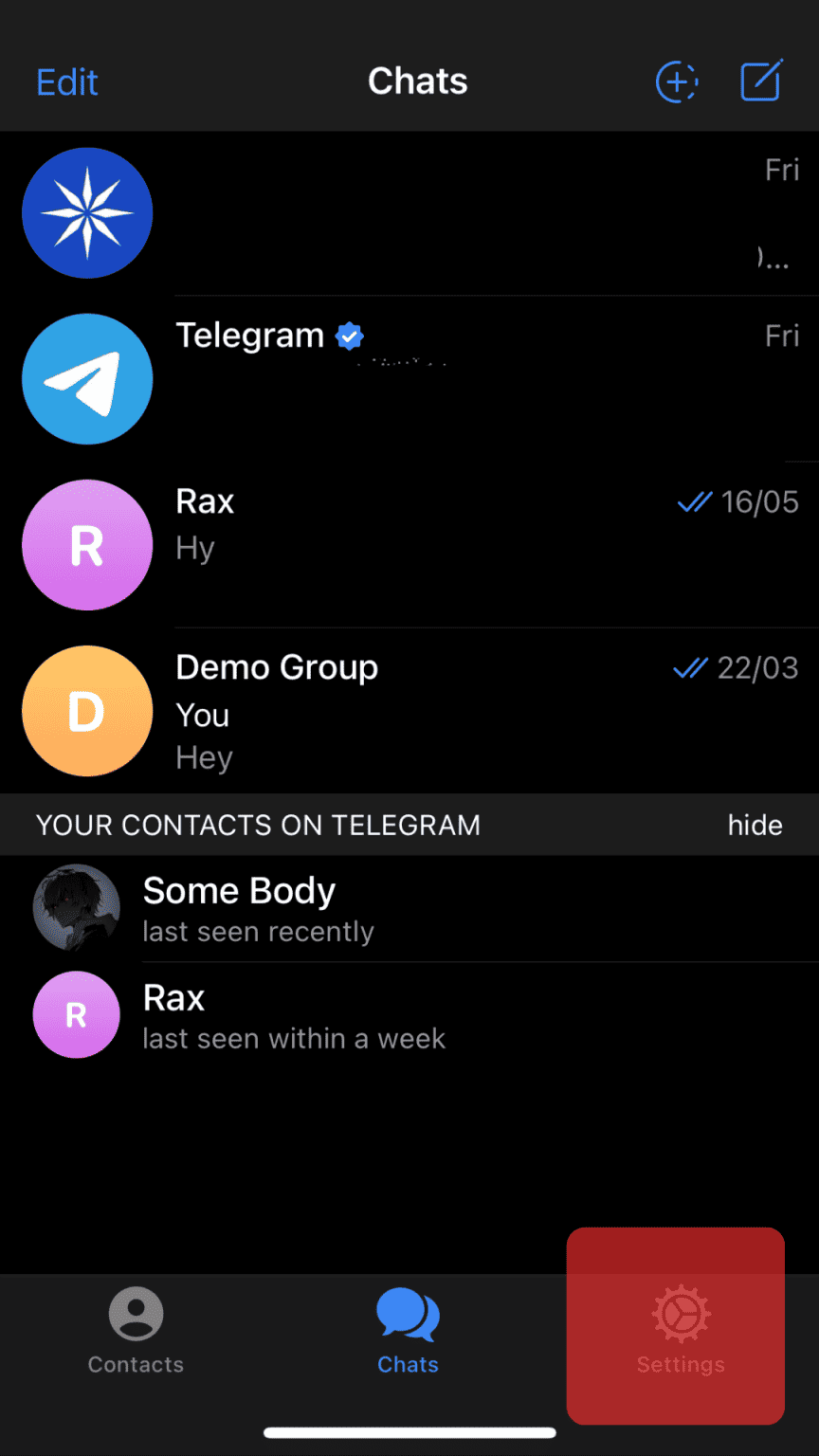This screenshot has width=819, height=1456.
Task: Tap Edit in the top left corner
Action: pos(66,82)
